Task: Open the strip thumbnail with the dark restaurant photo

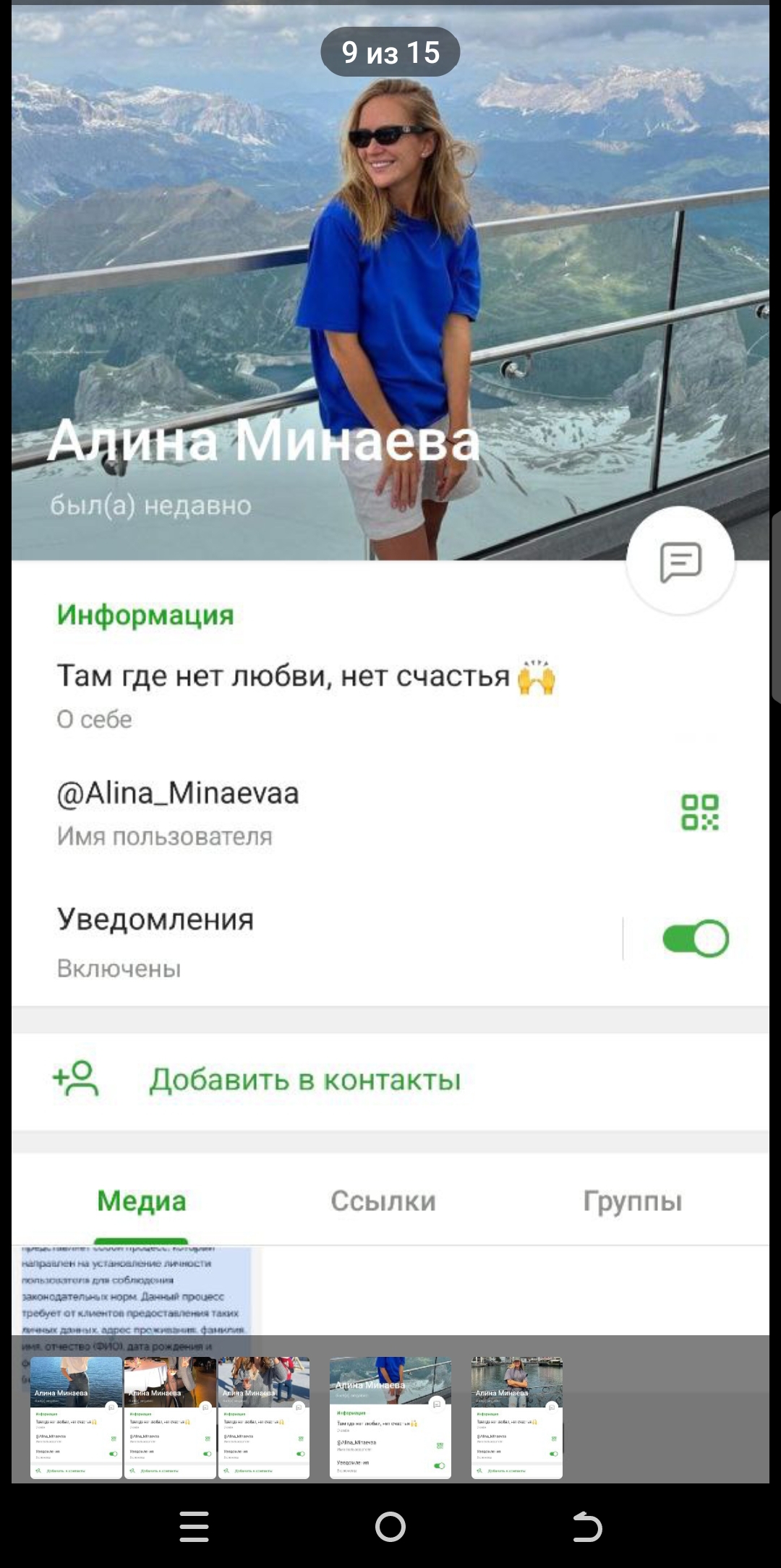Action: click(x=170, y=1417)
